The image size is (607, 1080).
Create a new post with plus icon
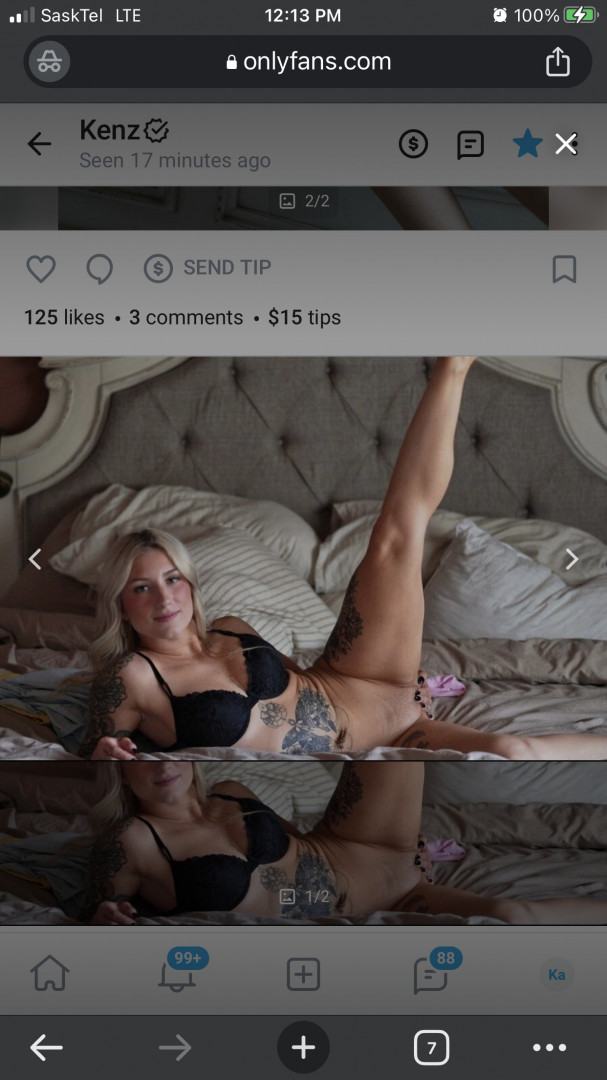303,974
